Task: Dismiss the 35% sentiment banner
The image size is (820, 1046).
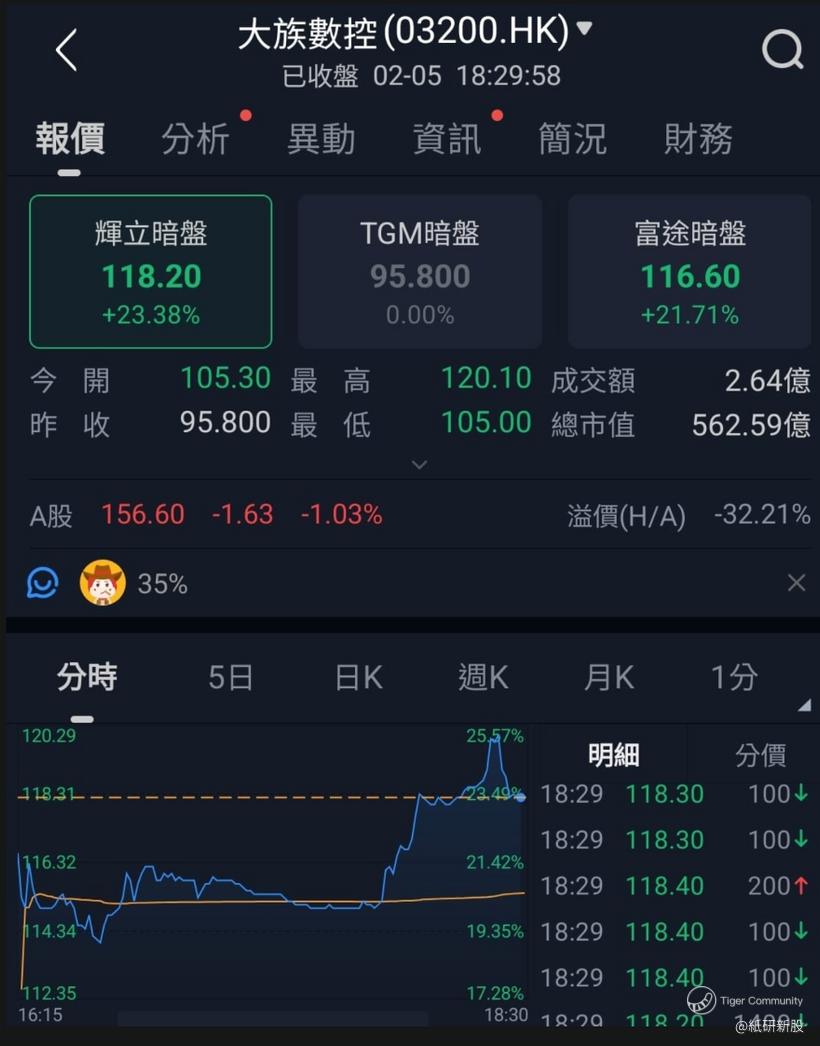Action: 796,583
